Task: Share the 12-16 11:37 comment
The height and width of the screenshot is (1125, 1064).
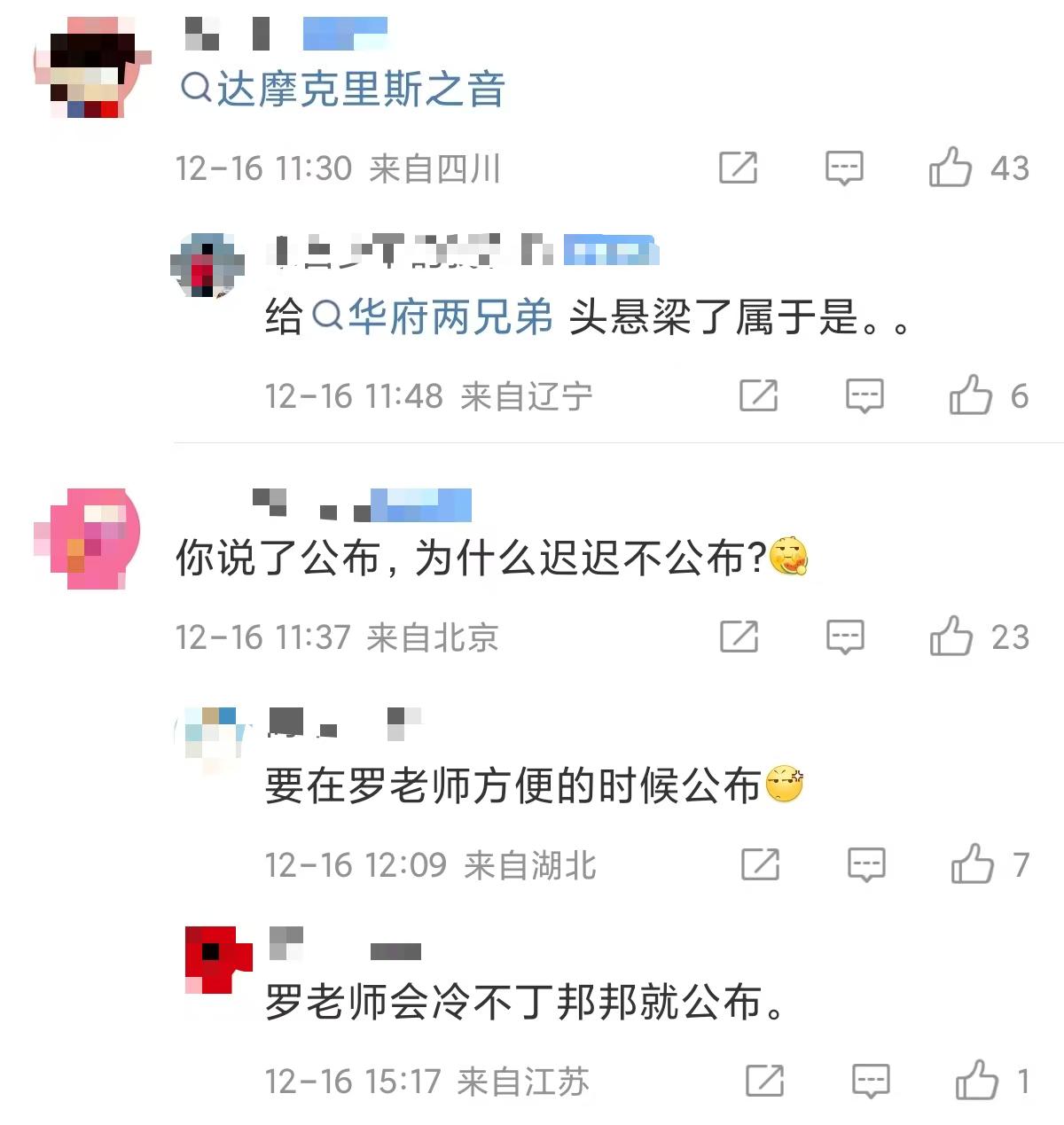Action: tap(739, 637)
